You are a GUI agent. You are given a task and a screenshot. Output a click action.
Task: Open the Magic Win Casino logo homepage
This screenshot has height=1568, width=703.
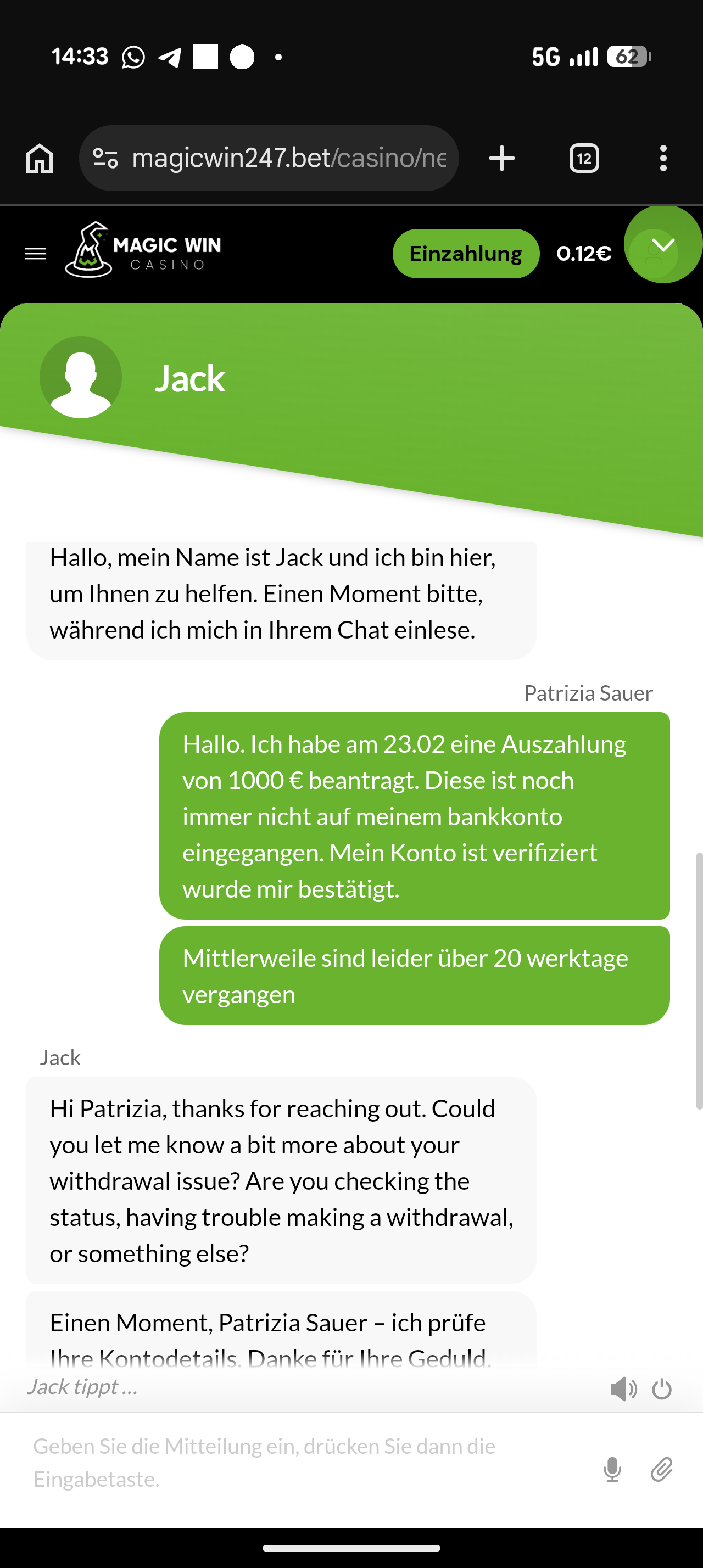pyautogui.click(x=144, y=250)
